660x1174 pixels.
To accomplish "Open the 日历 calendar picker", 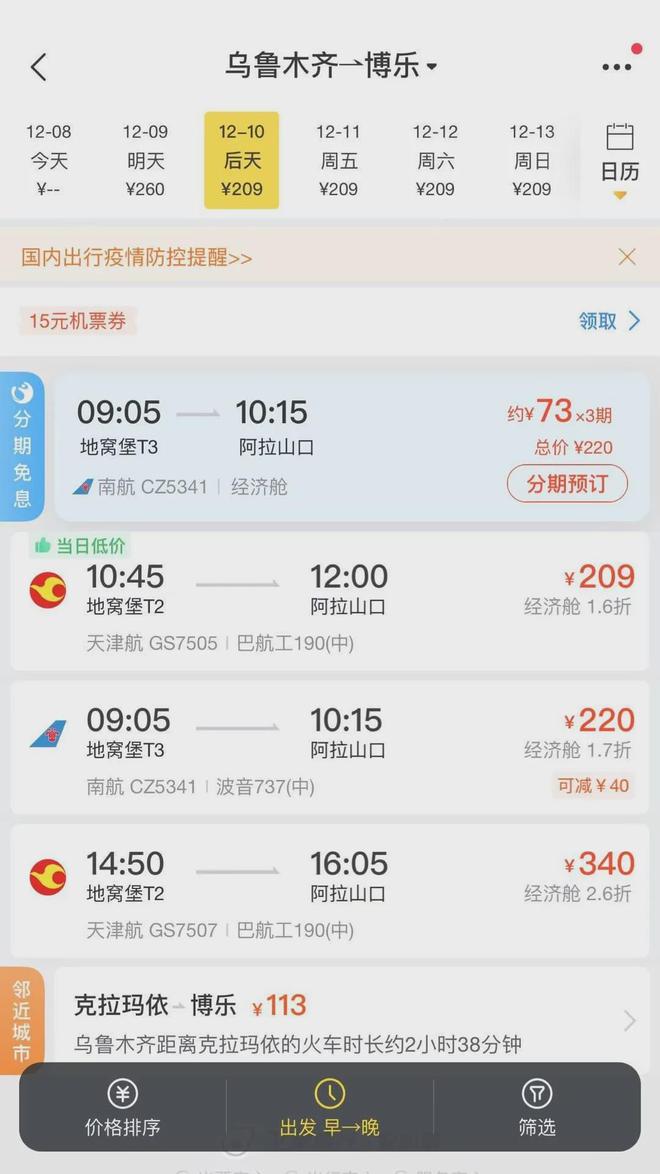I will pos(620,160).
